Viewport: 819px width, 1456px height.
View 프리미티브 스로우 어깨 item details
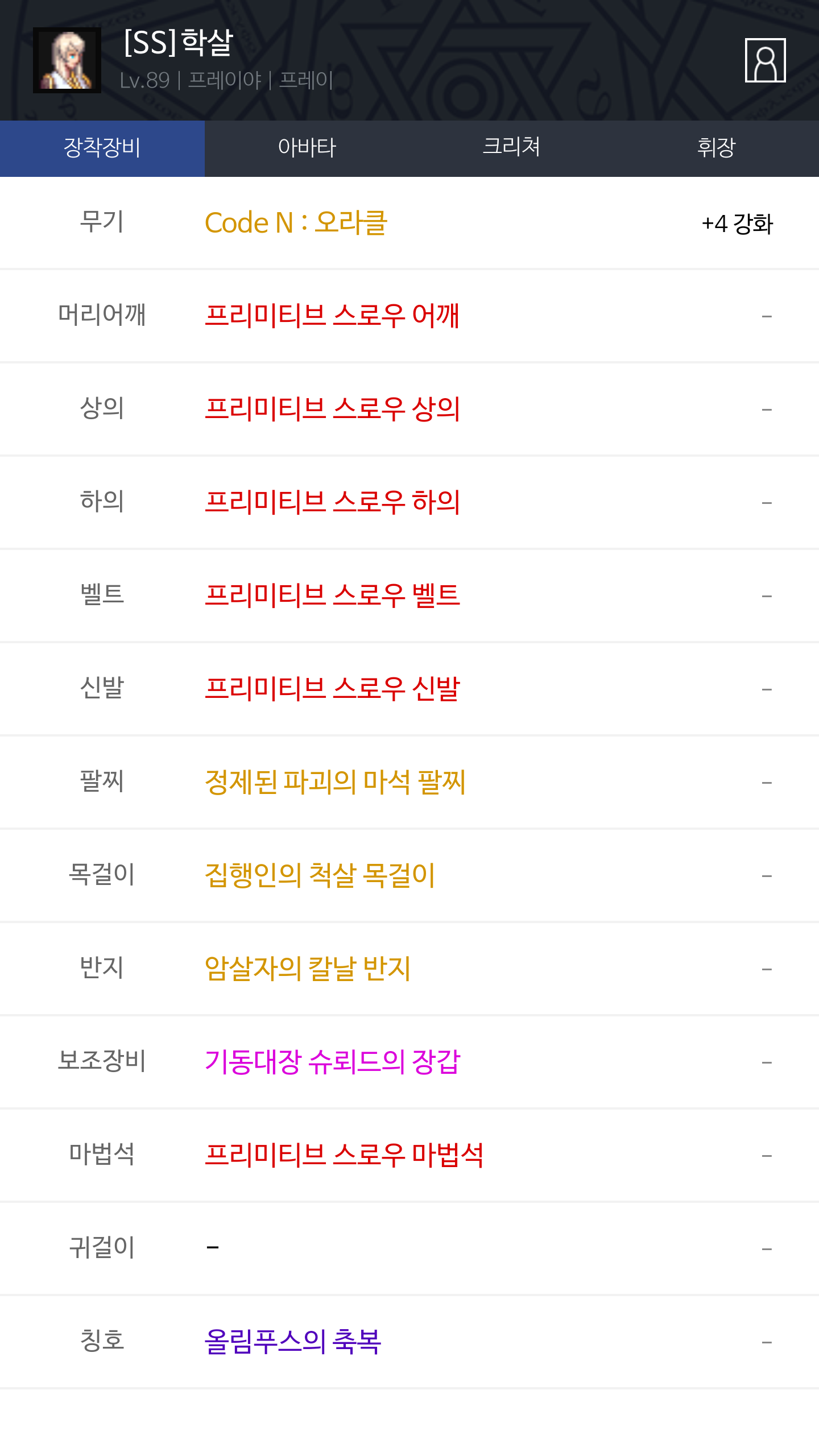pyautogui.click(x=332, y=316)
